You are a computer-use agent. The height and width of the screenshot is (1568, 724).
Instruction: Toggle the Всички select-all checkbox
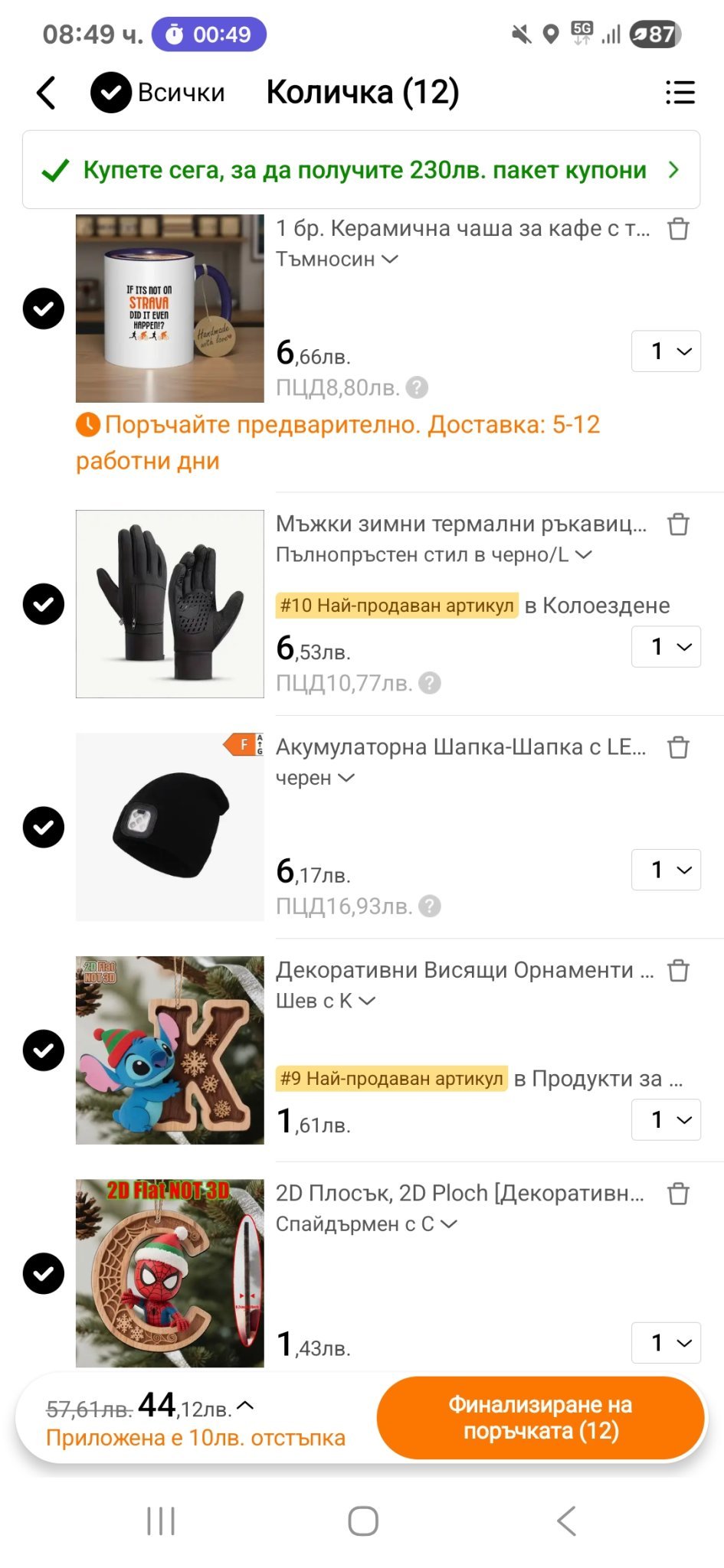click(111, 93)
